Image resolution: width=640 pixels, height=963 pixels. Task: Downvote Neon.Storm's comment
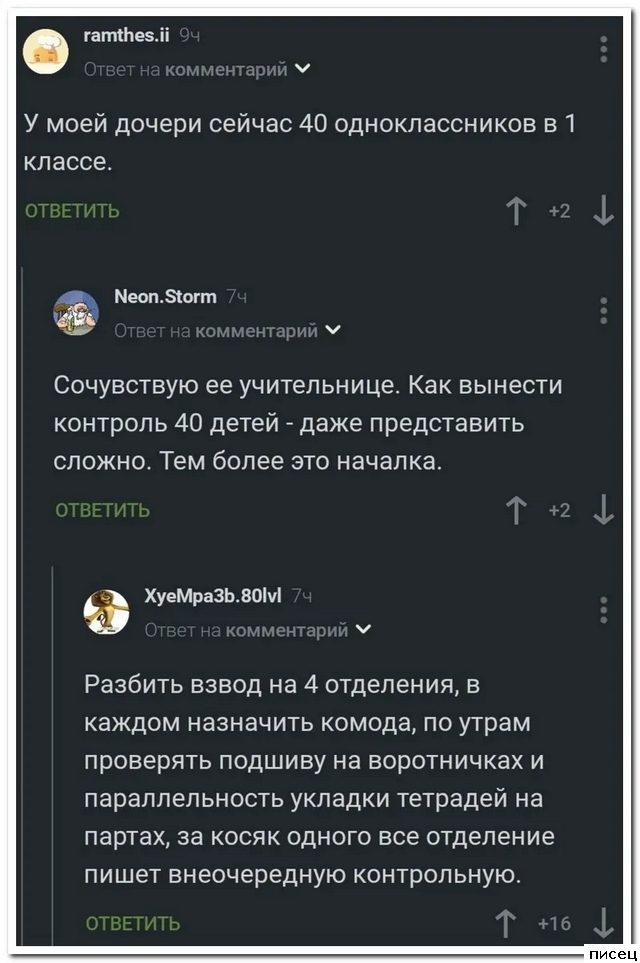[603, 511]
